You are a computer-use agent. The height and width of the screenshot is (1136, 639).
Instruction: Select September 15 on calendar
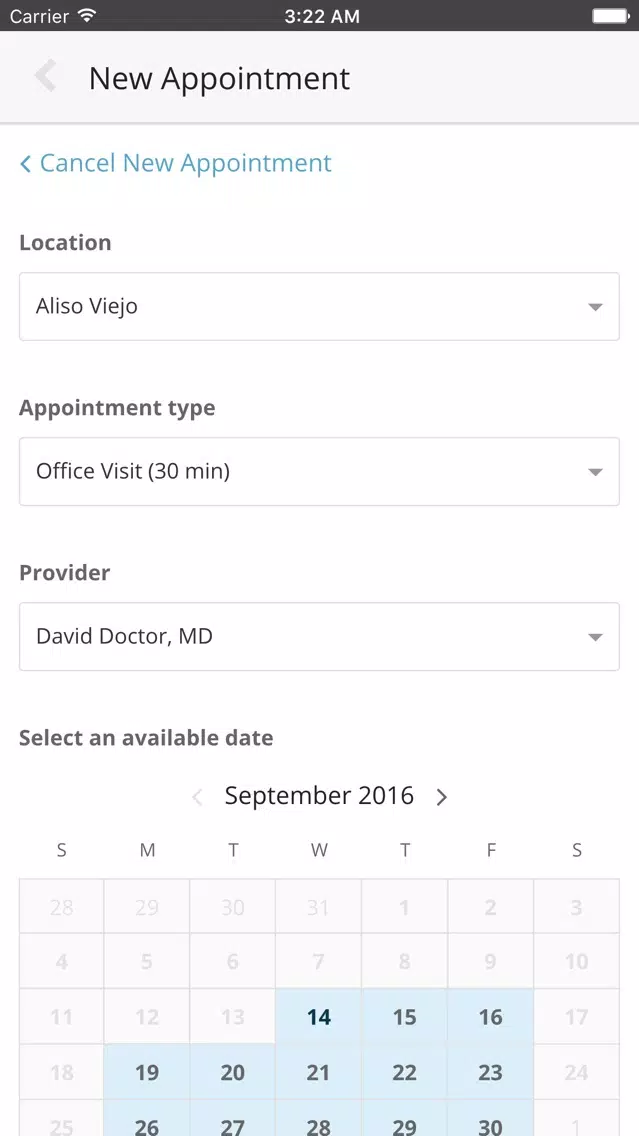pos(404,1017)
